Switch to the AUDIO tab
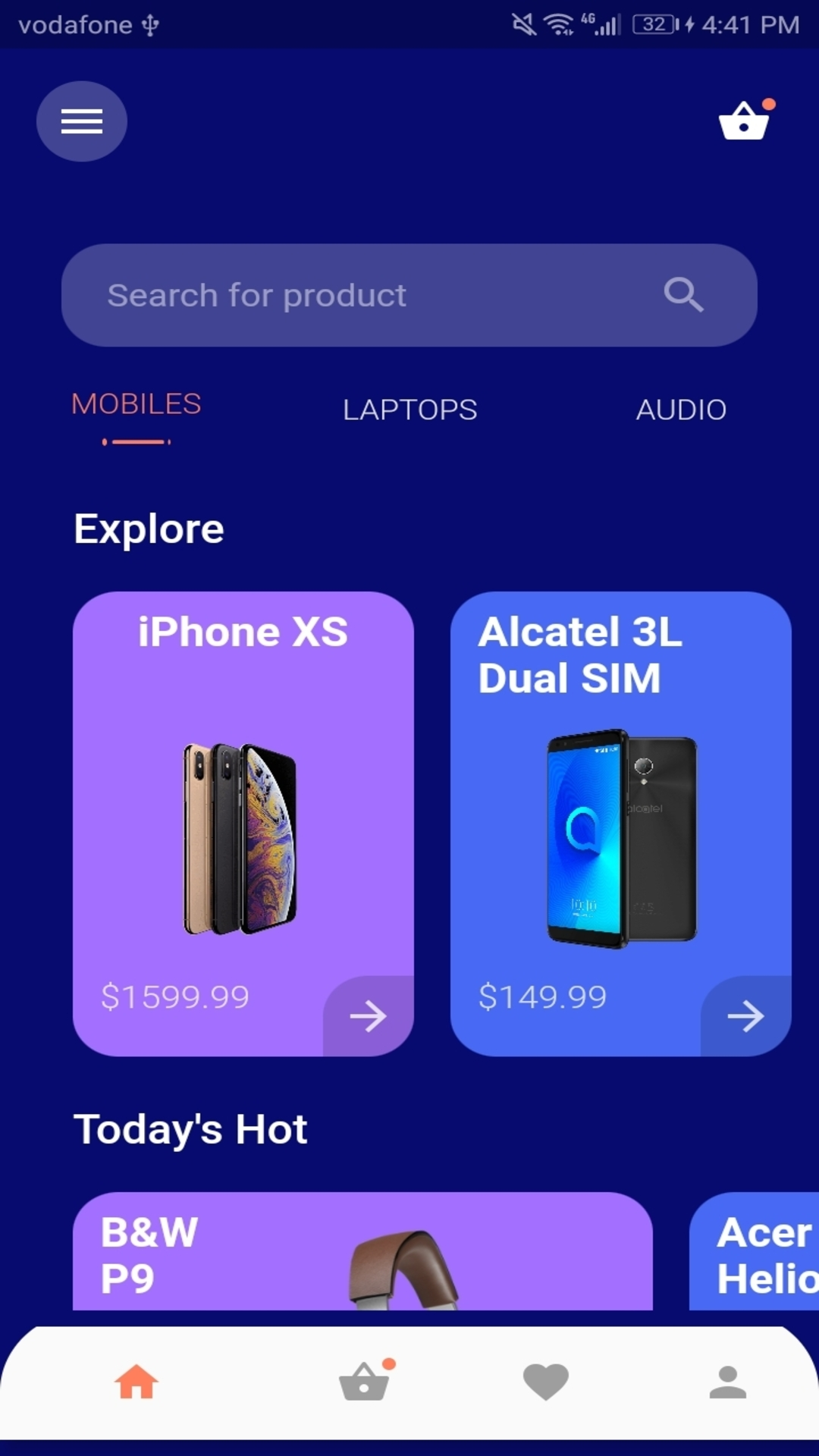Screen dimensions: 819x1456 point(681,410)
